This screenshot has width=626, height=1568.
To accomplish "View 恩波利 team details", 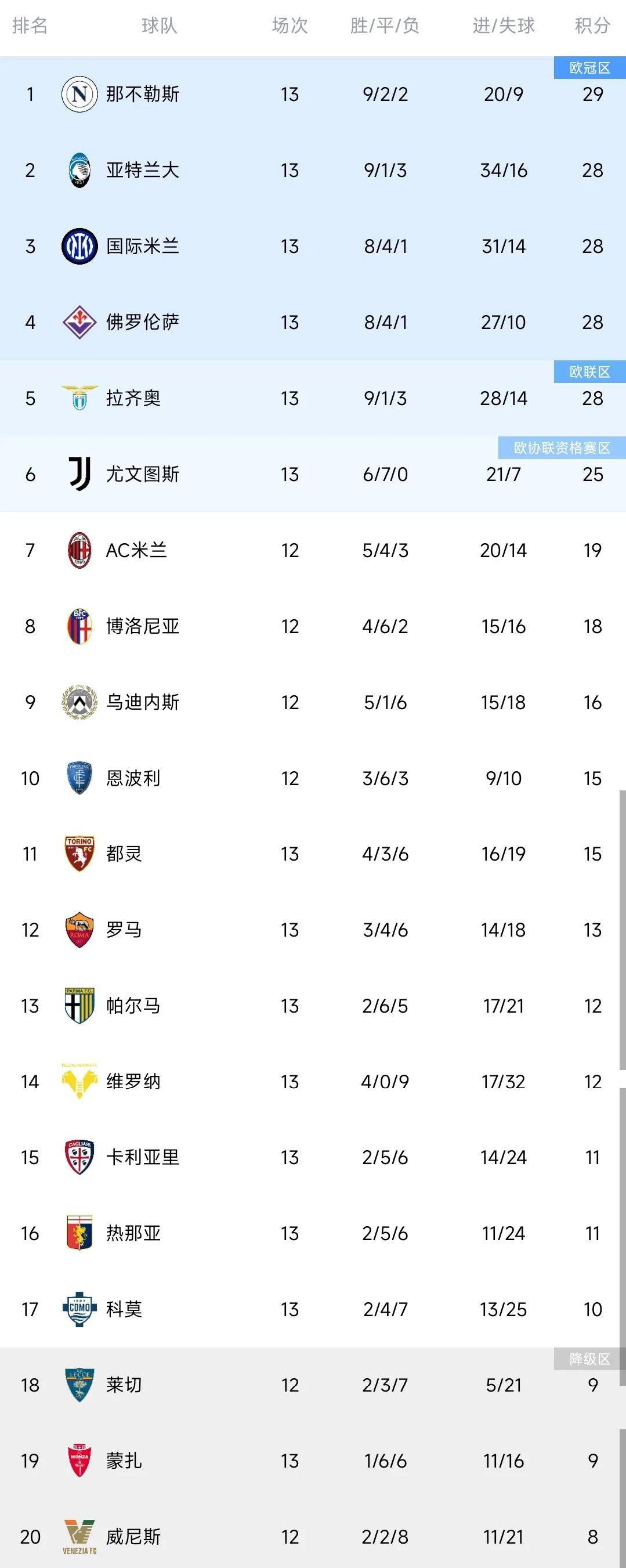I will click(133, 779).
